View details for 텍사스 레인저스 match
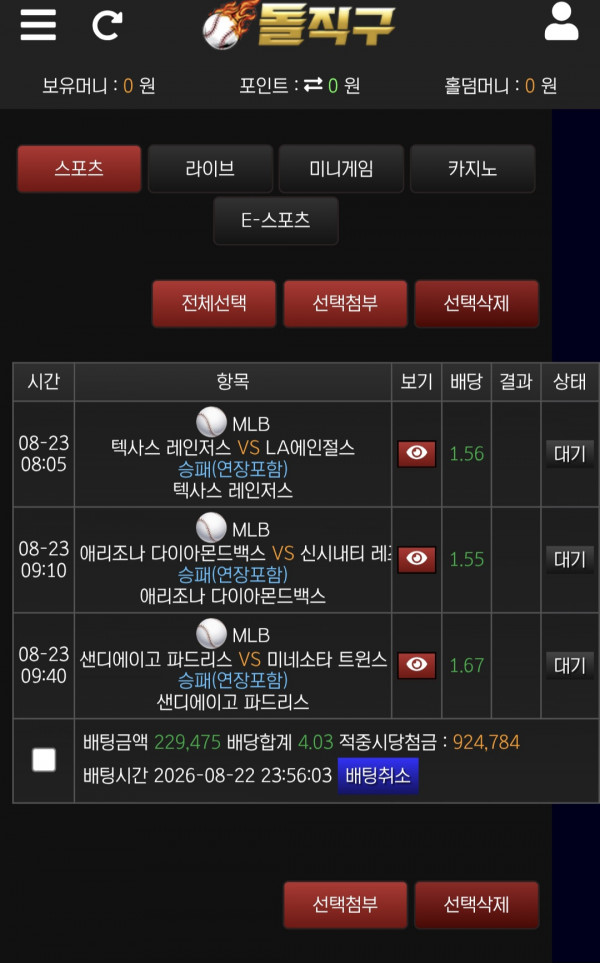Screen dimensions: 600x963 click(416, 454)
